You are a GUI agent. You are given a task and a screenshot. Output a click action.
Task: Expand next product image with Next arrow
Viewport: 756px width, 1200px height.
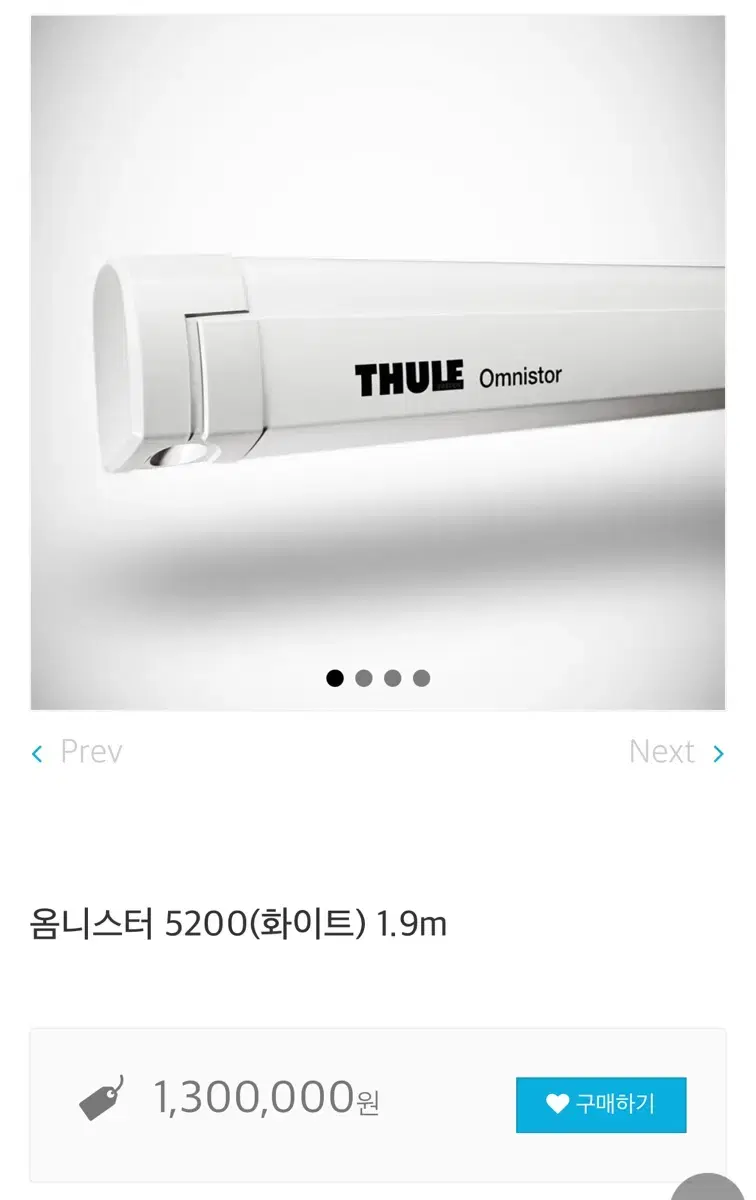click(719, 752)
